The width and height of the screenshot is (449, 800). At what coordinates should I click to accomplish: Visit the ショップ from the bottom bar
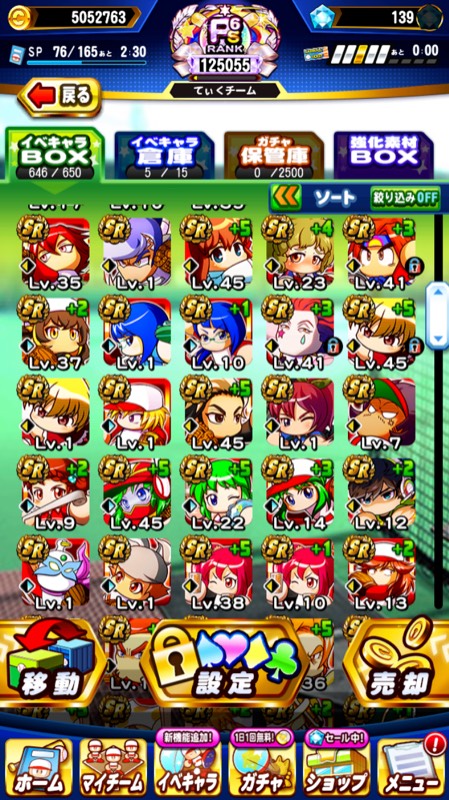click(x=337, y=764)
